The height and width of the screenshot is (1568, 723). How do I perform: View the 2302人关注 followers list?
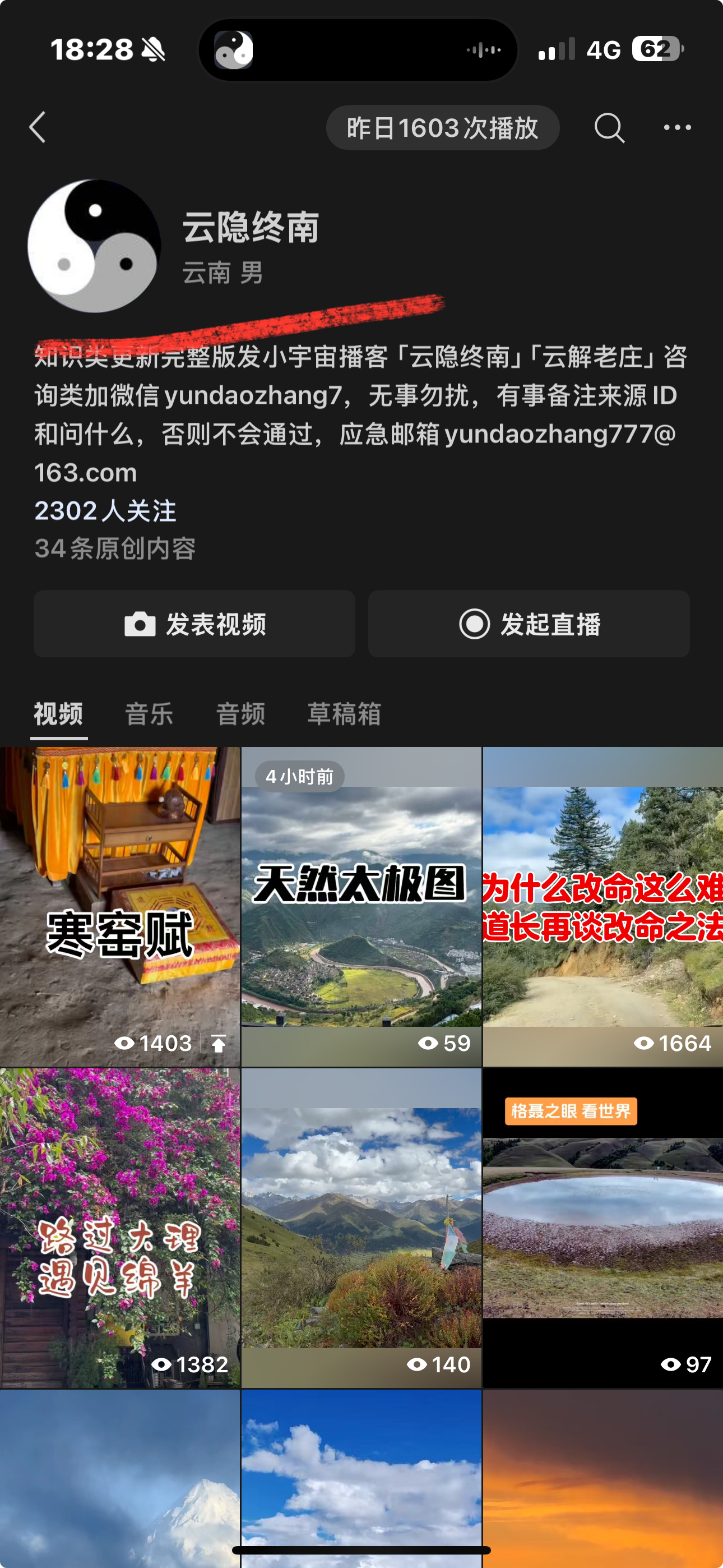pyautogui.click(x=105, y=511)
